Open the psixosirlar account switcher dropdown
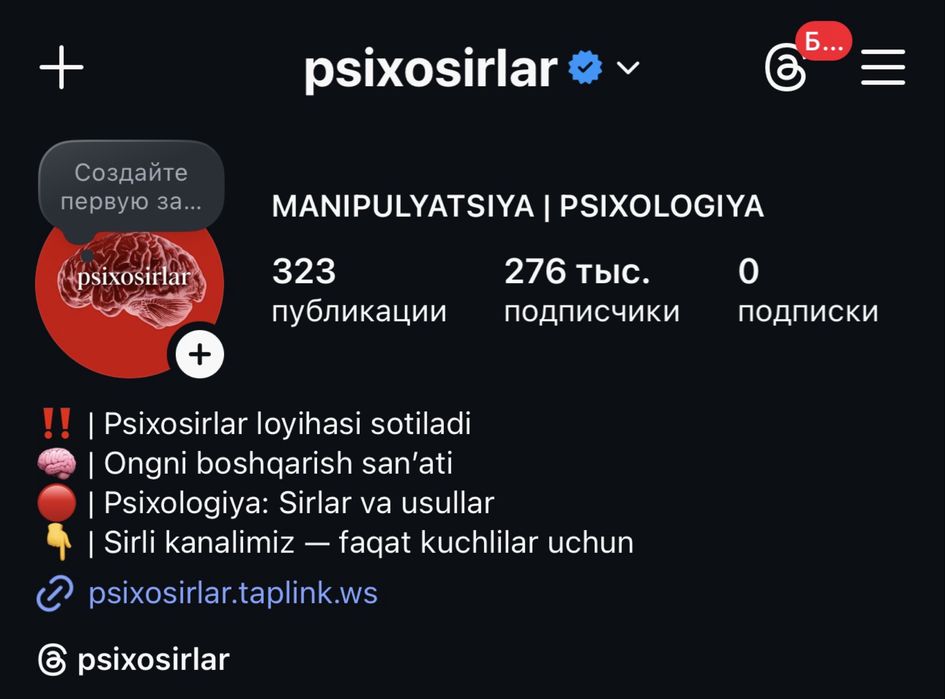Screen dimensions: 945x699 pyautogui.click(x=628, y=68)
